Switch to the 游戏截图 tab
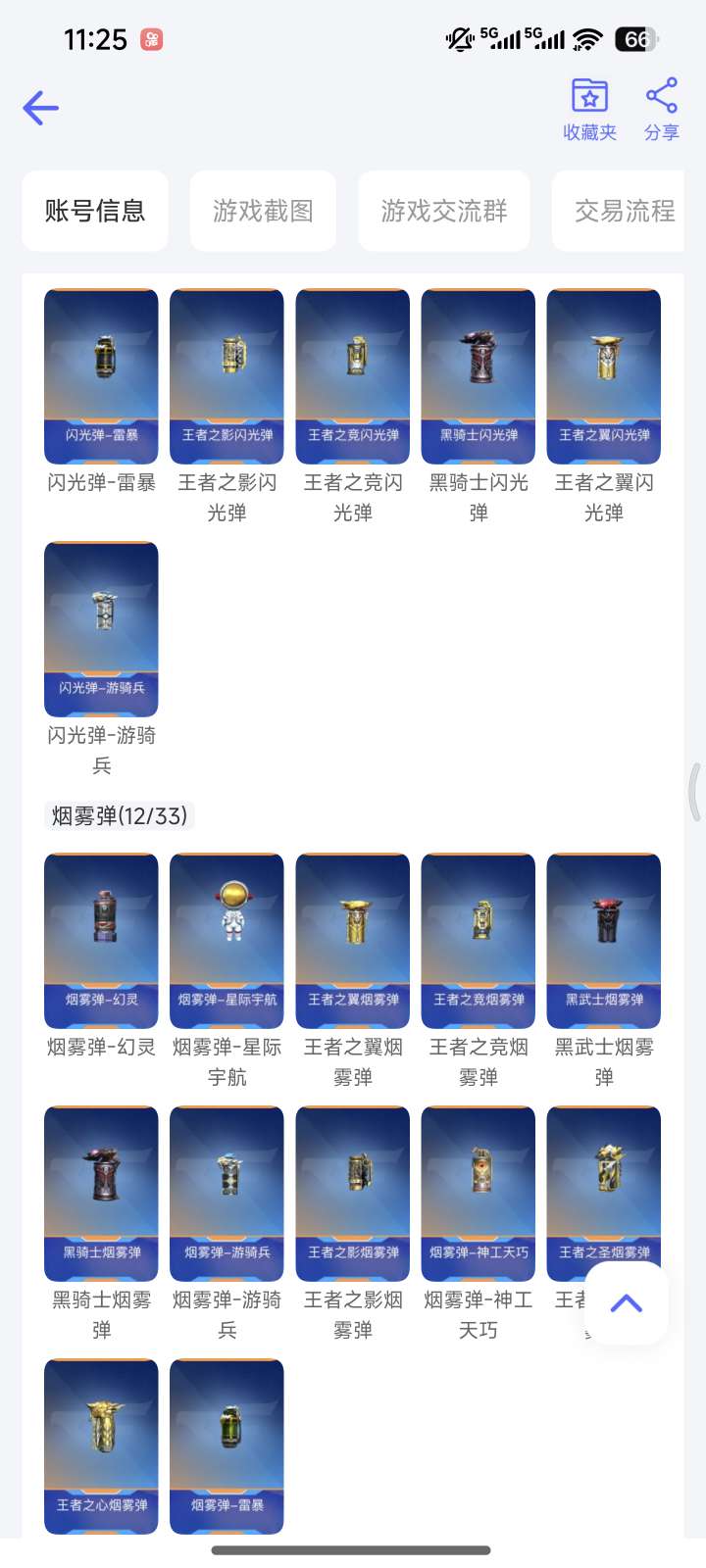The image size is (706, 1568). [263, 211]
